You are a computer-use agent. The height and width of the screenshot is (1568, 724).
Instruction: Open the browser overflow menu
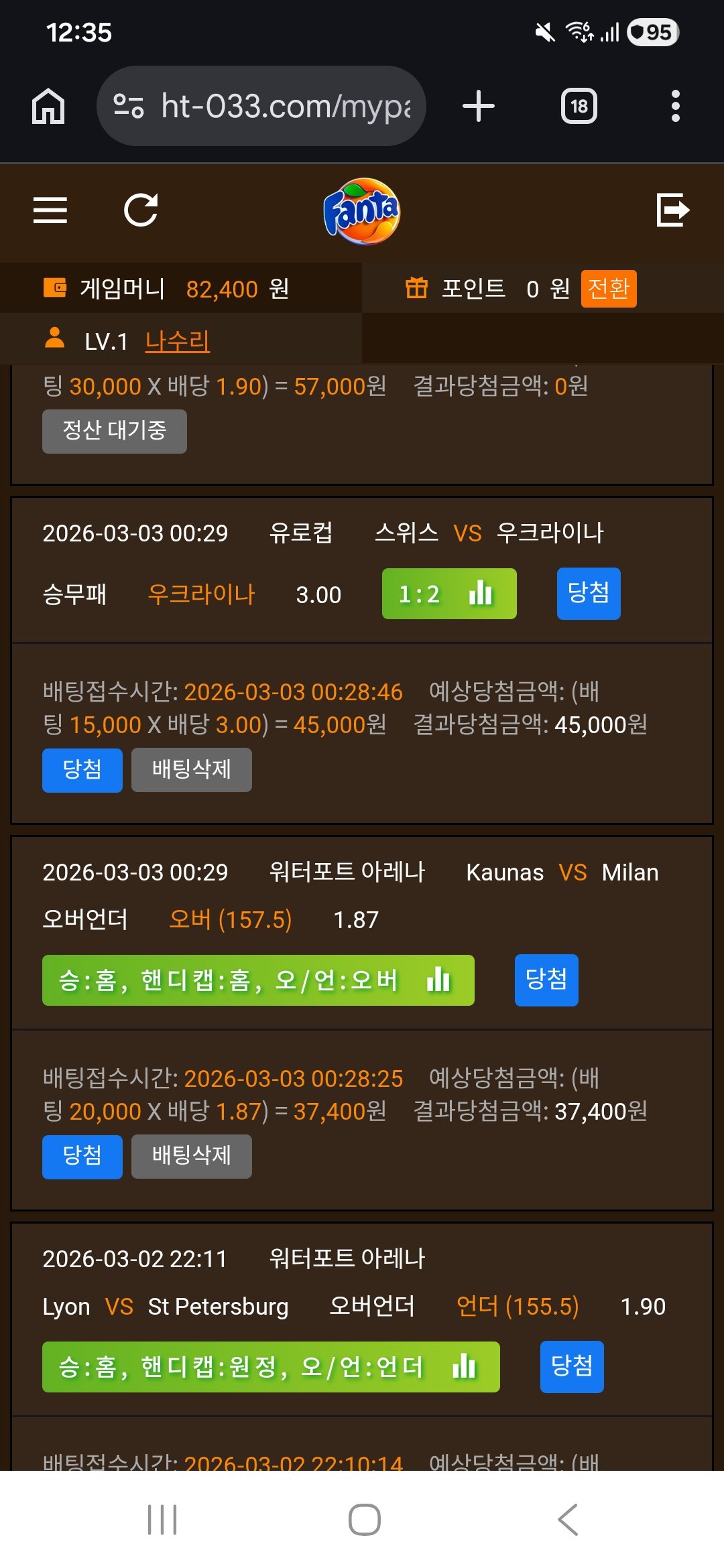pyautogui.click(x=675, y=106)
